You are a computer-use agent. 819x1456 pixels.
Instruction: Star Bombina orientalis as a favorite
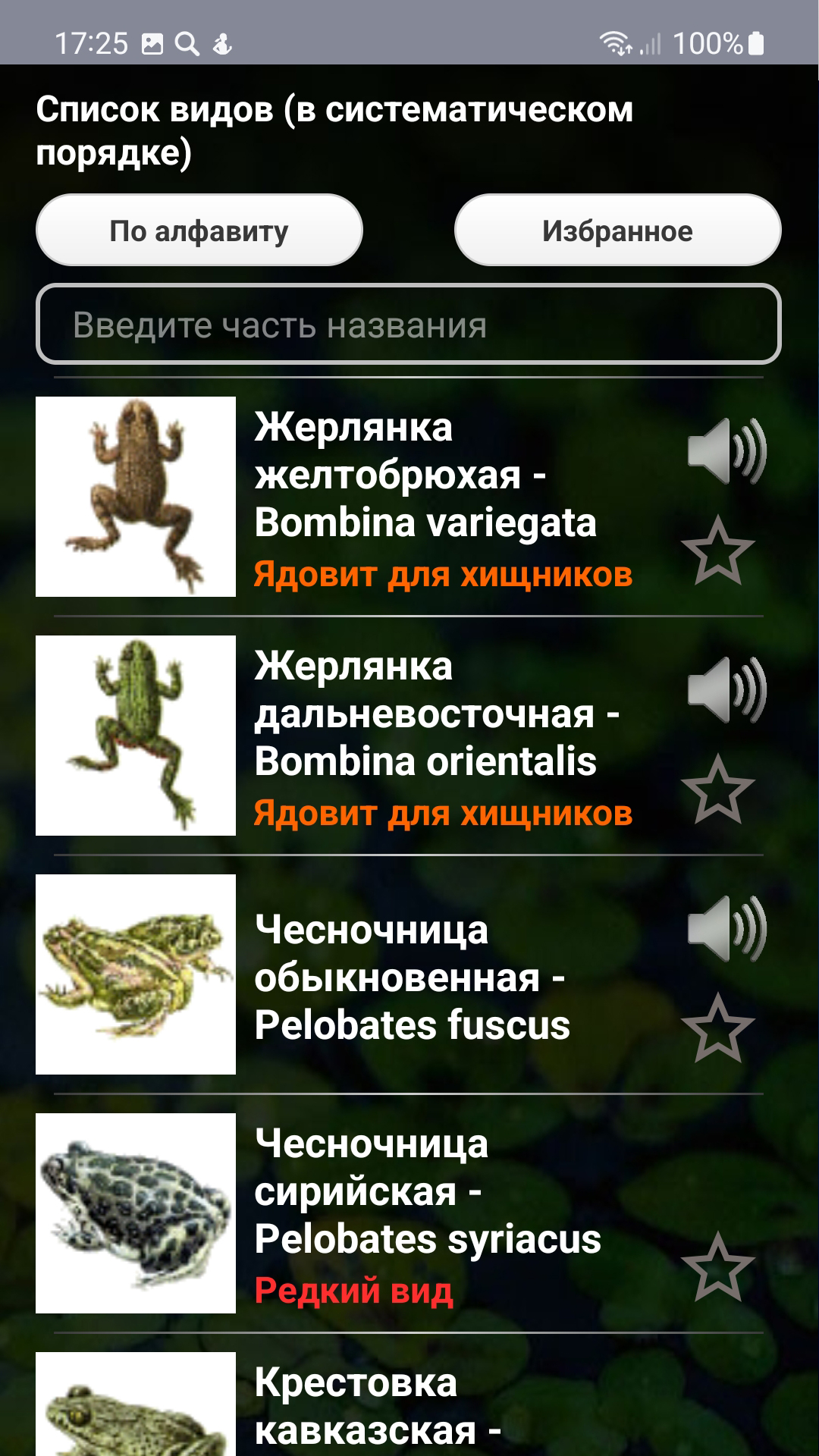click(x=717, y=791)
